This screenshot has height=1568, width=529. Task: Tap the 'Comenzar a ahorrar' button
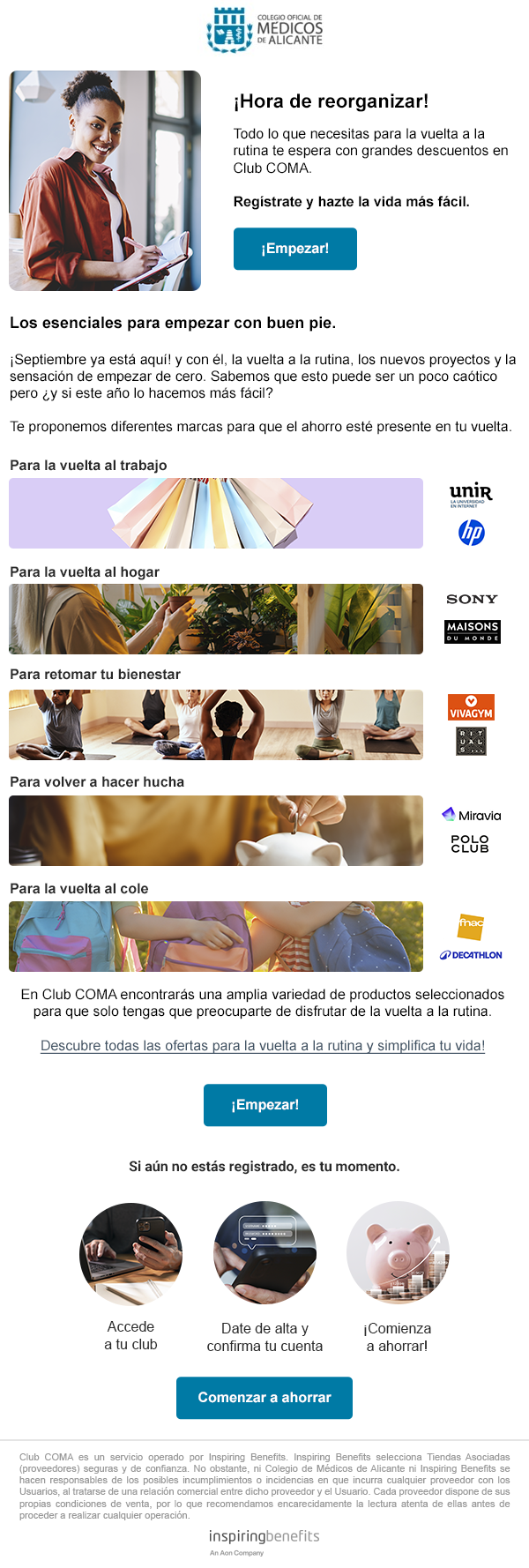click(264, 1398)
